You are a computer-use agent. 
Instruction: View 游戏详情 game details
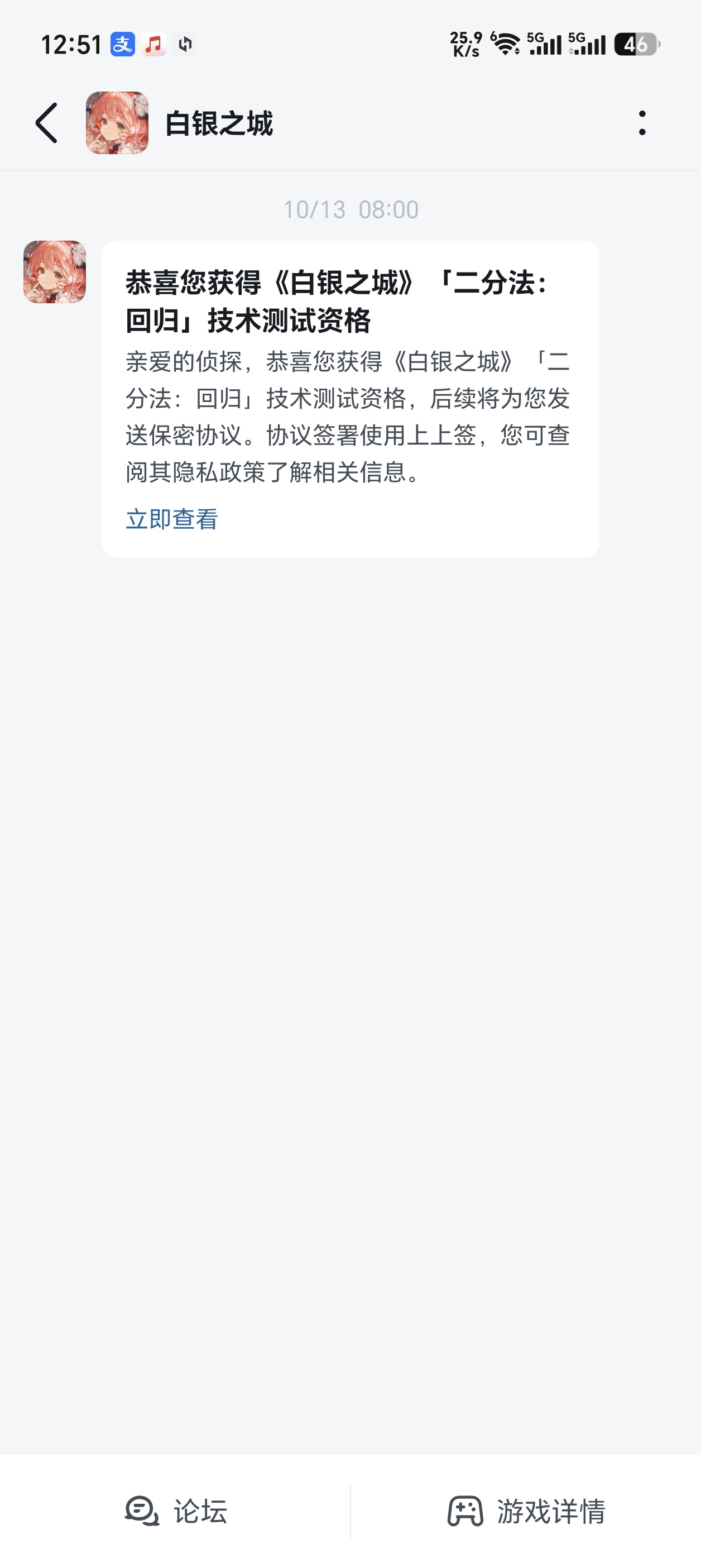[x=526, y=1512]
